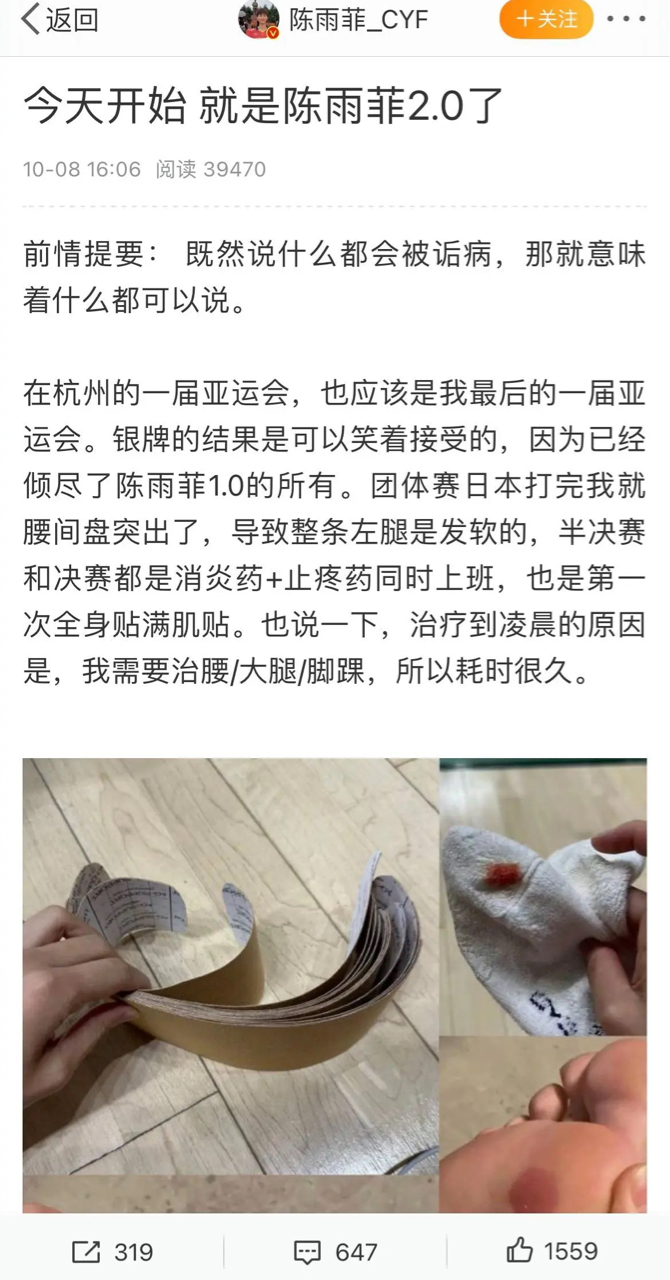Screen dimensions: 670x1280
Task: Open the 647 comments
Action: point(334,1251)
